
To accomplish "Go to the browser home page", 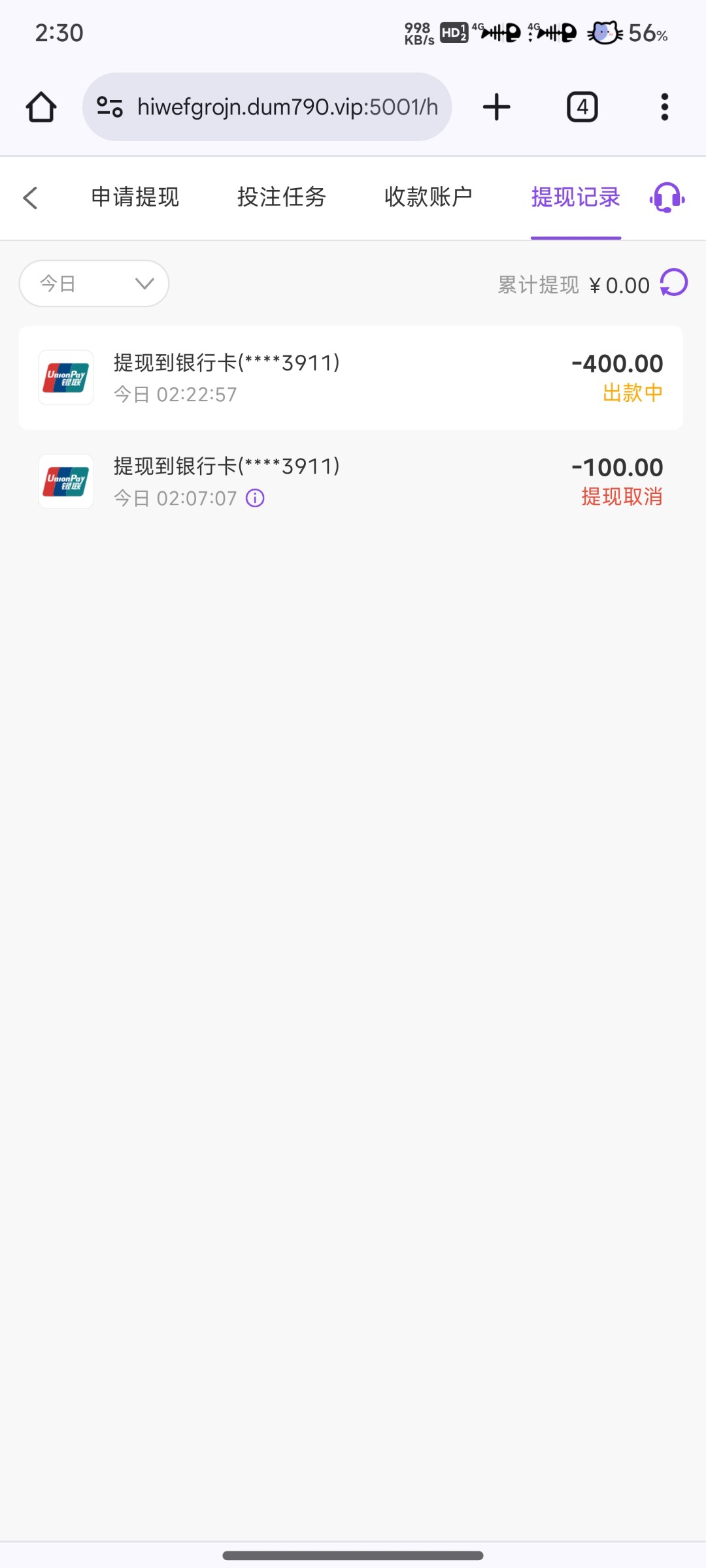I will click(41, 107).
